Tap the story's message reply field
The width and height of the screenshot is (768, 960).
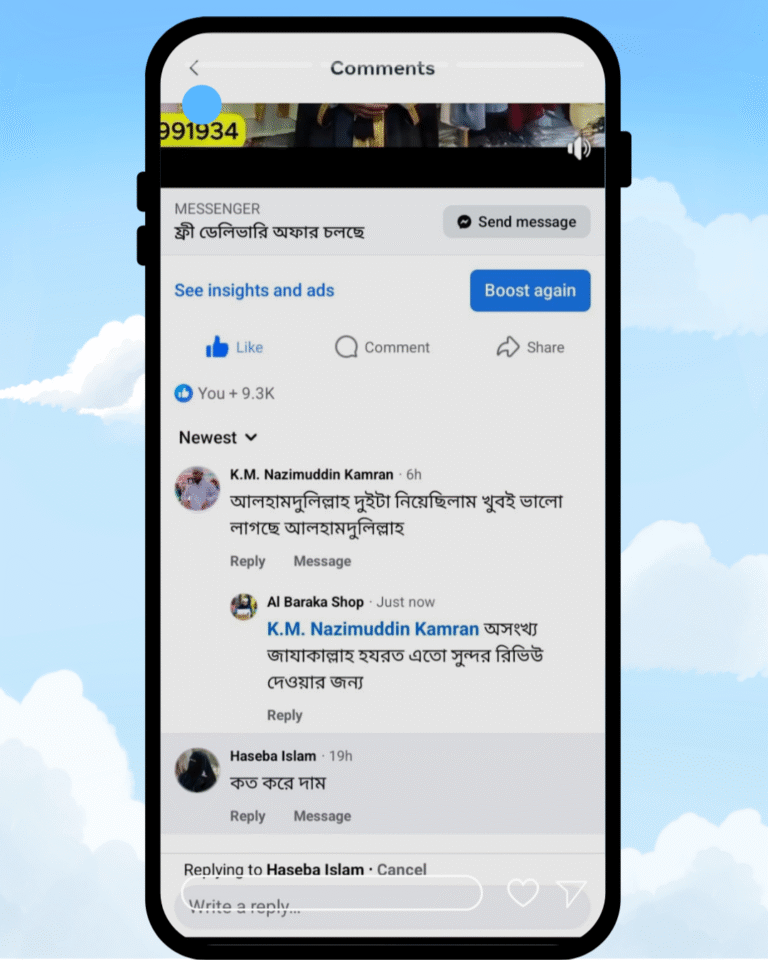[x=331, y=893]
